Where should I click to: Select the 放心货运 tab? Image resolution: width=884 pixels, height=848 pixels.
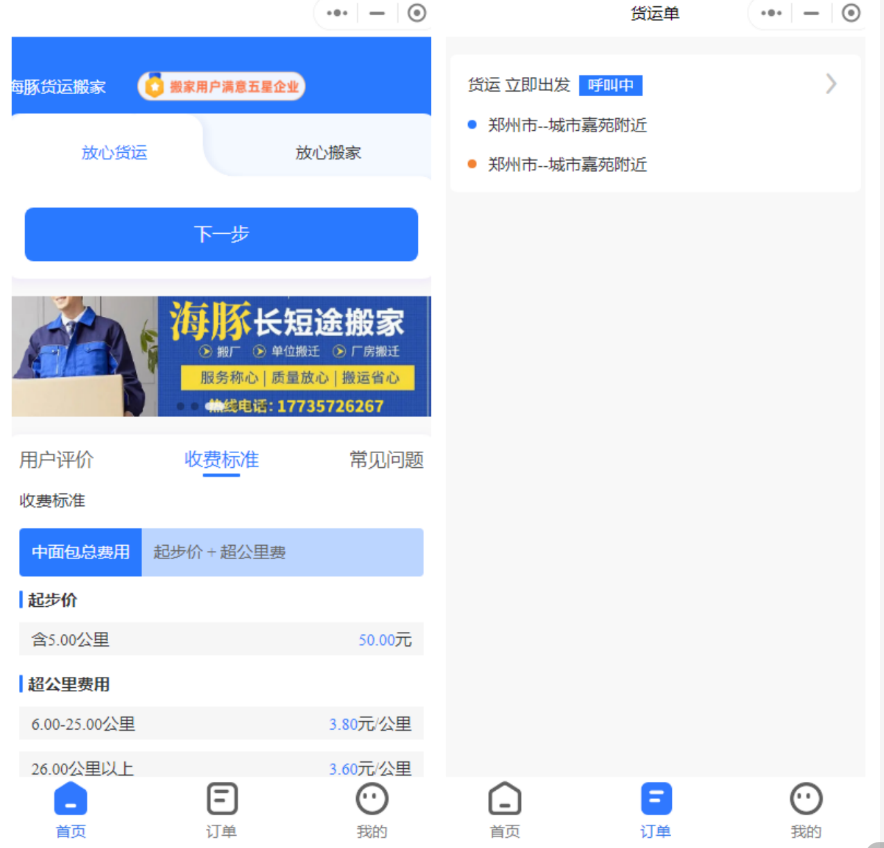pos(114,153)
